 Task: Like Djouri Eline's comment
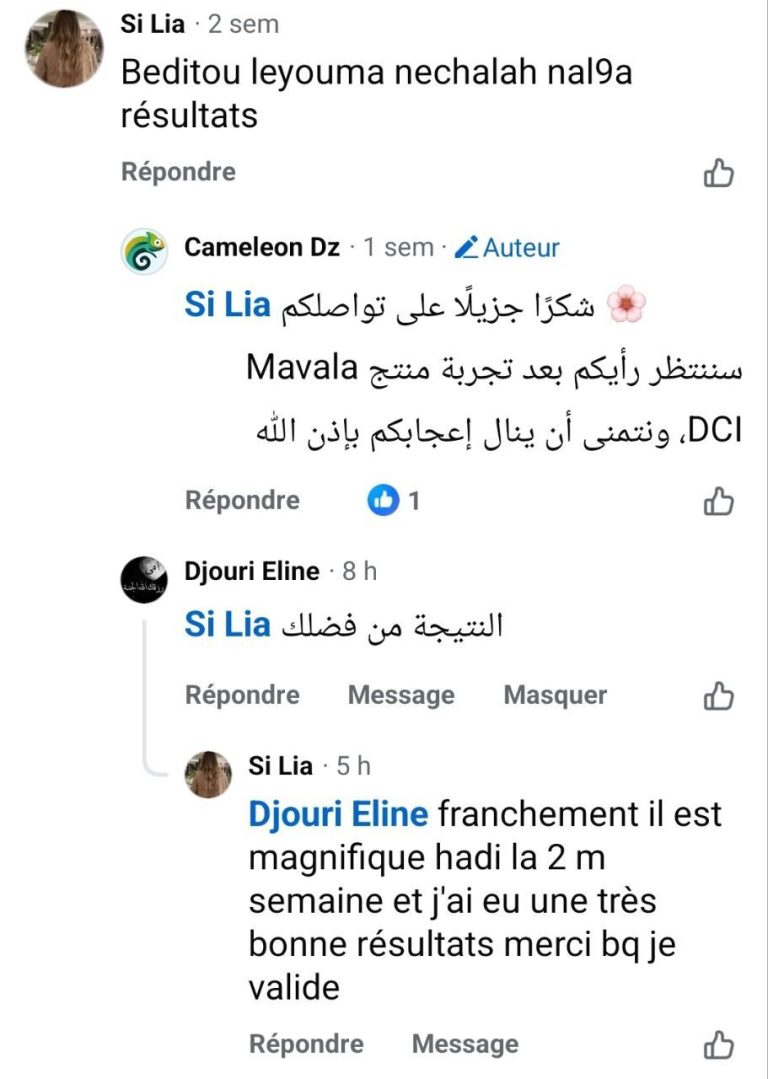point(718,696)
